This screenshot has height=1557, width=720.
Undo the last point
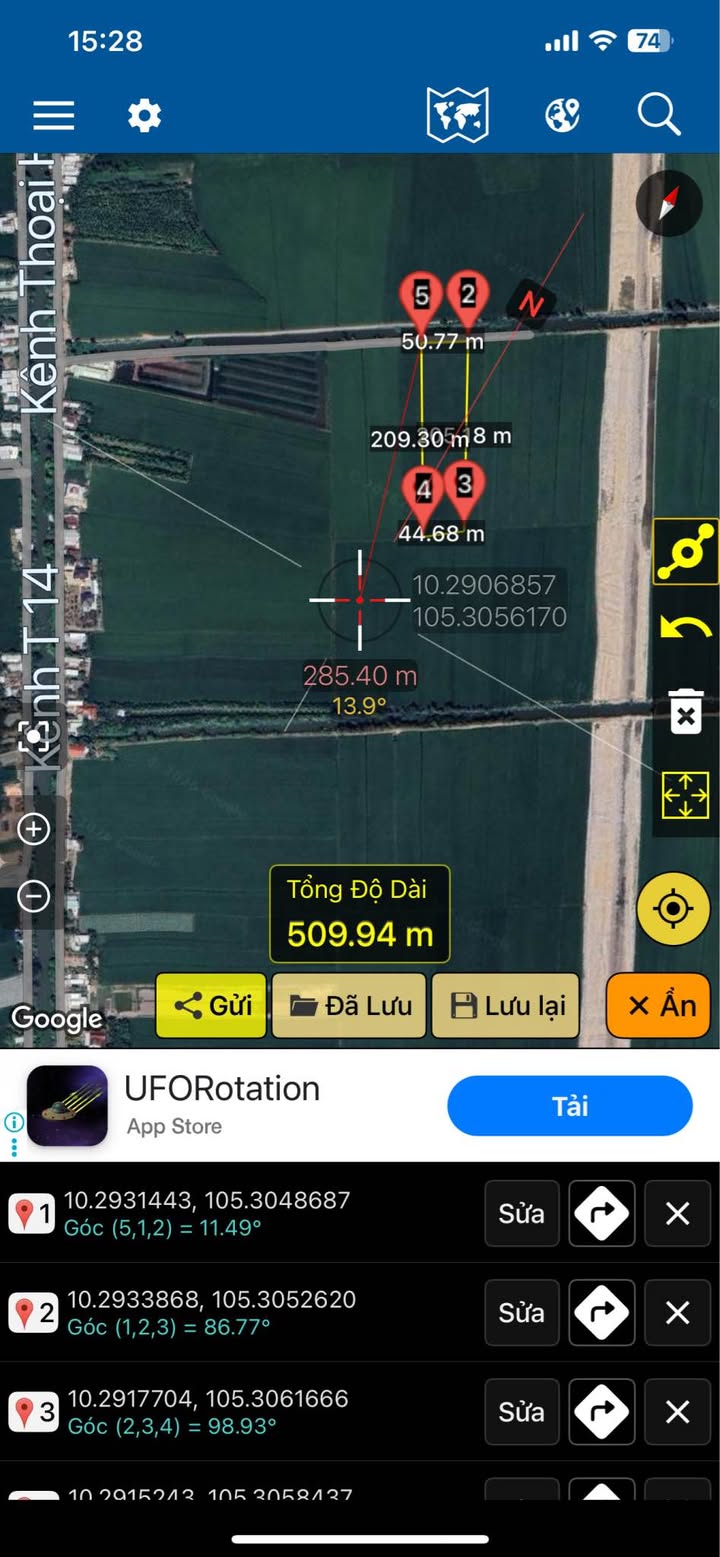click(686, 630)
